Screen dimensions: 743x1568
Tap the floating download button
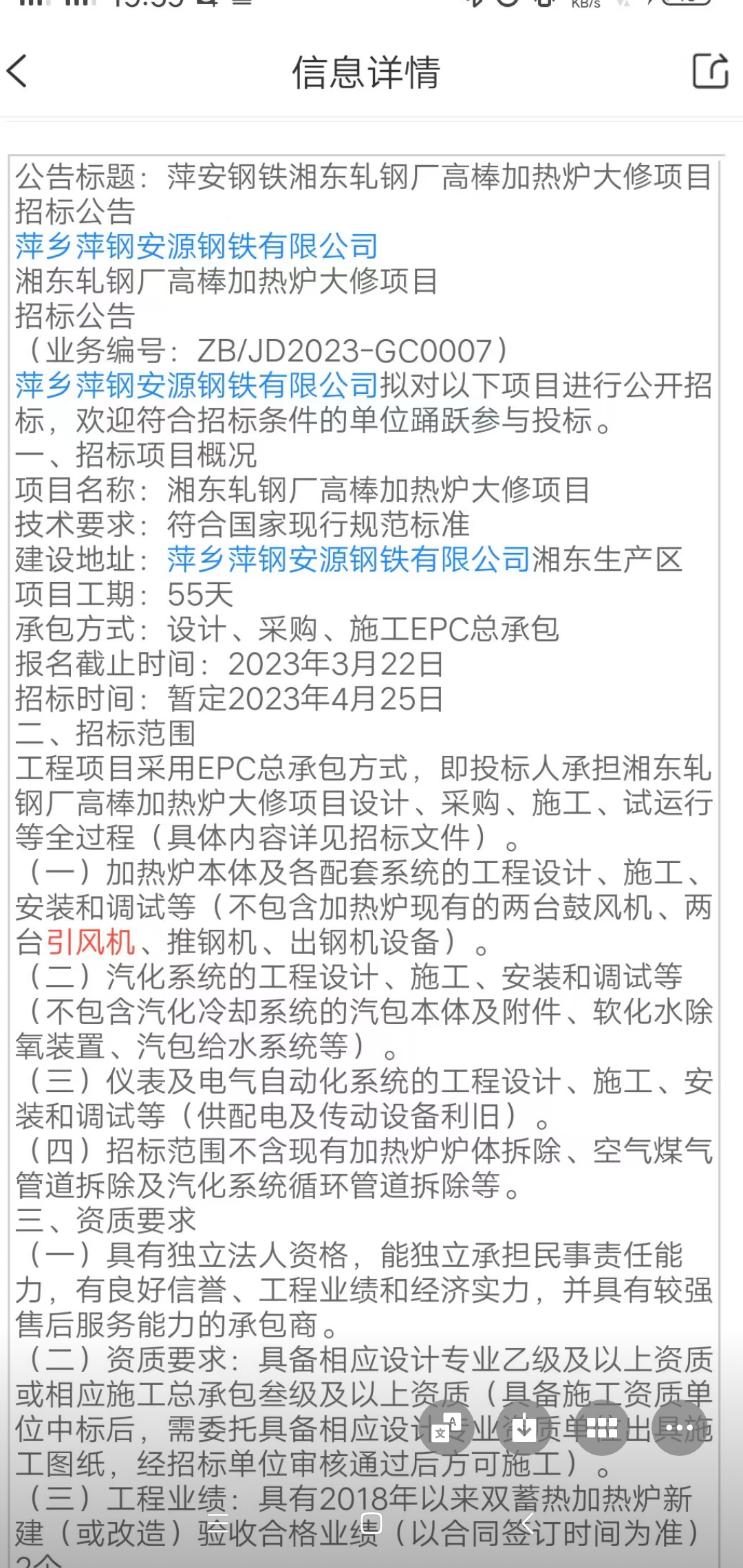pos(524,1429)
